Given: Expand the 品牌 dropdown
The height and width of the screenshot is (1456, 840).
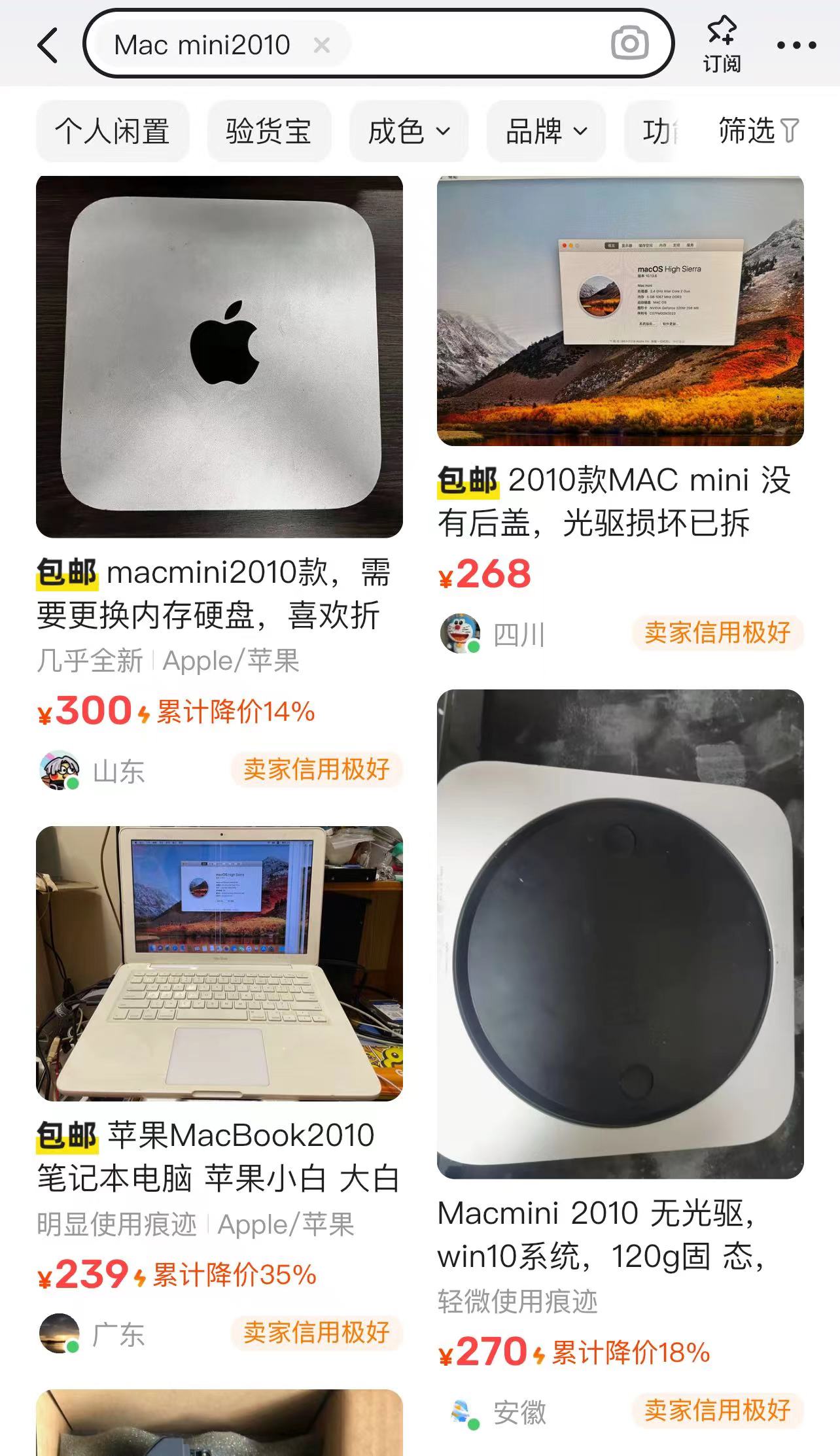Looking at the screenshot, I should point(546,131).
